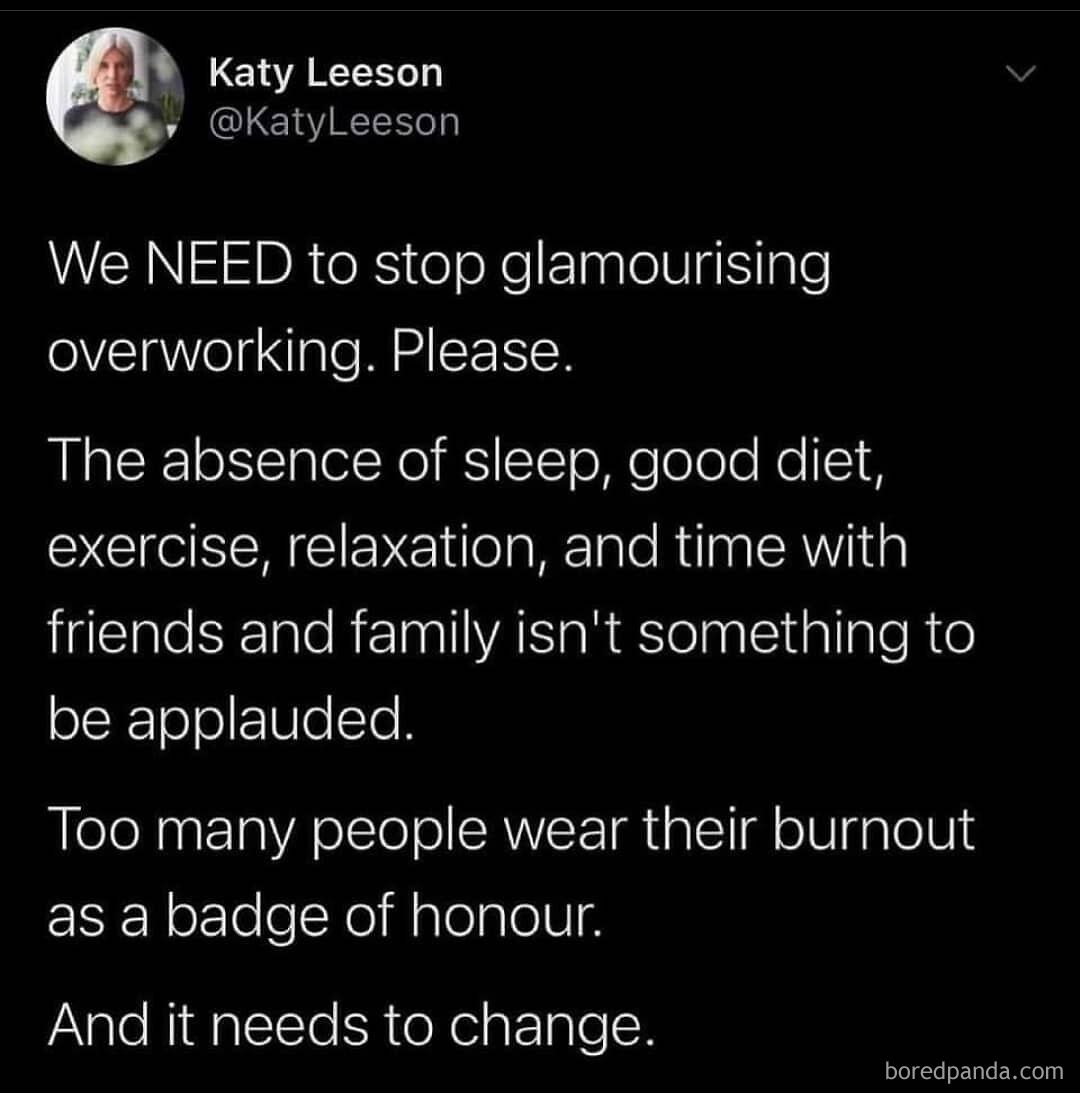Open the tweet options chevron menu
This screenshot has width=1080, height=1093.
pos(1021,73)
